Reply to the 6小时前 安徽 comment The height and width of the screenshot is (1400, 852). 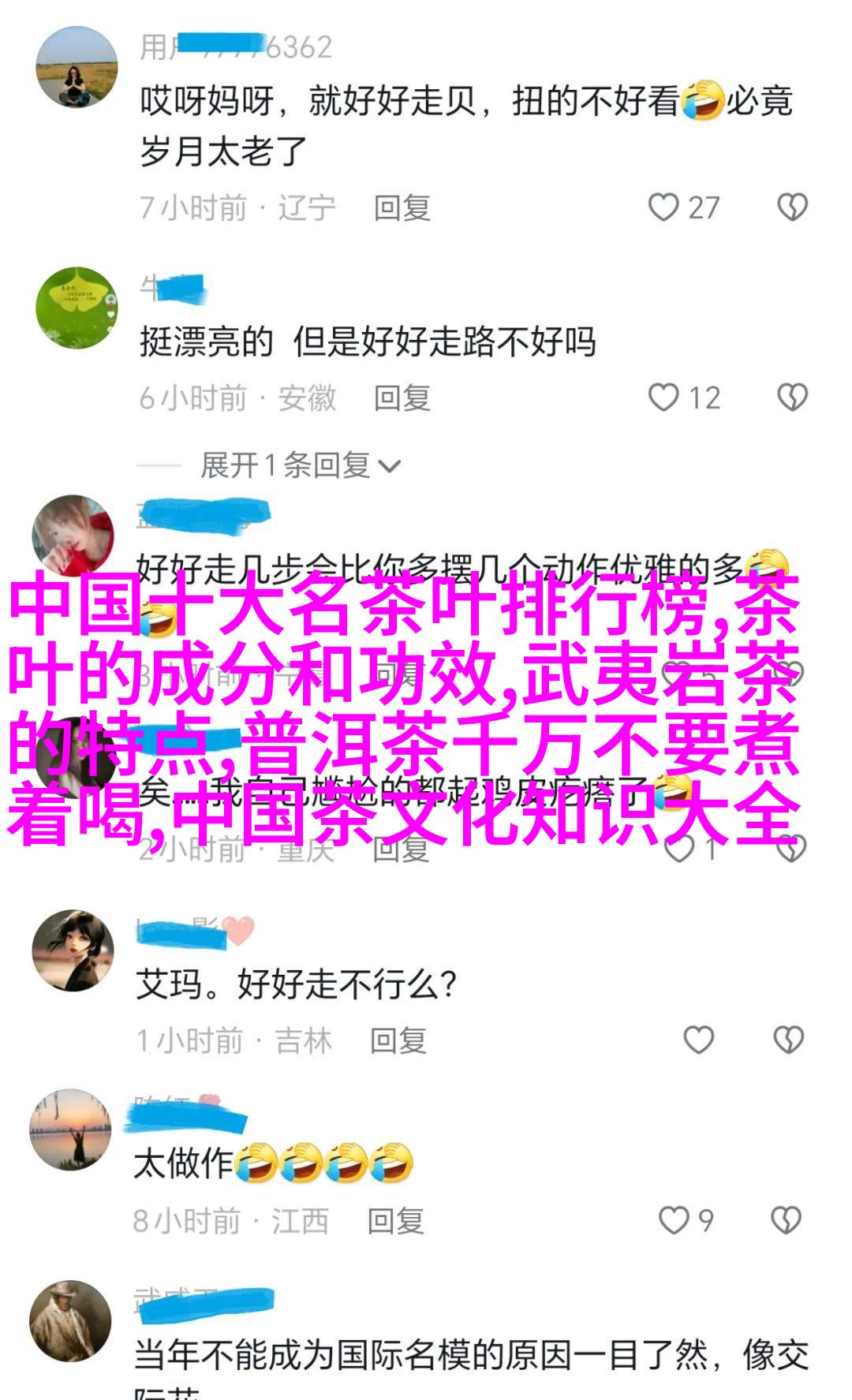pyautogui.click(x=402, y=398)
